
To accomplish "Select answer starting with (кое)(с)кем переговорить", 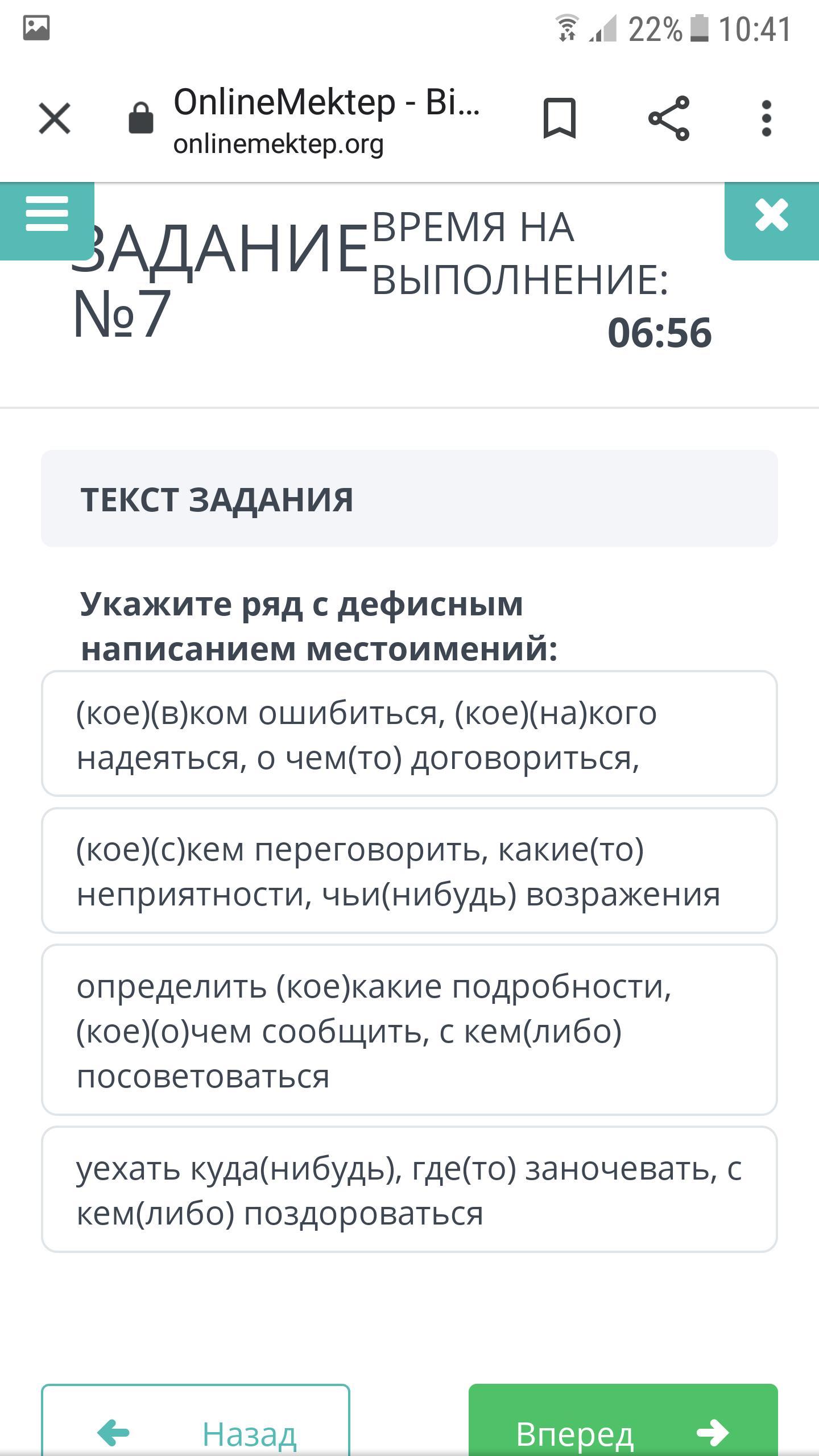I will click(409, 870).
